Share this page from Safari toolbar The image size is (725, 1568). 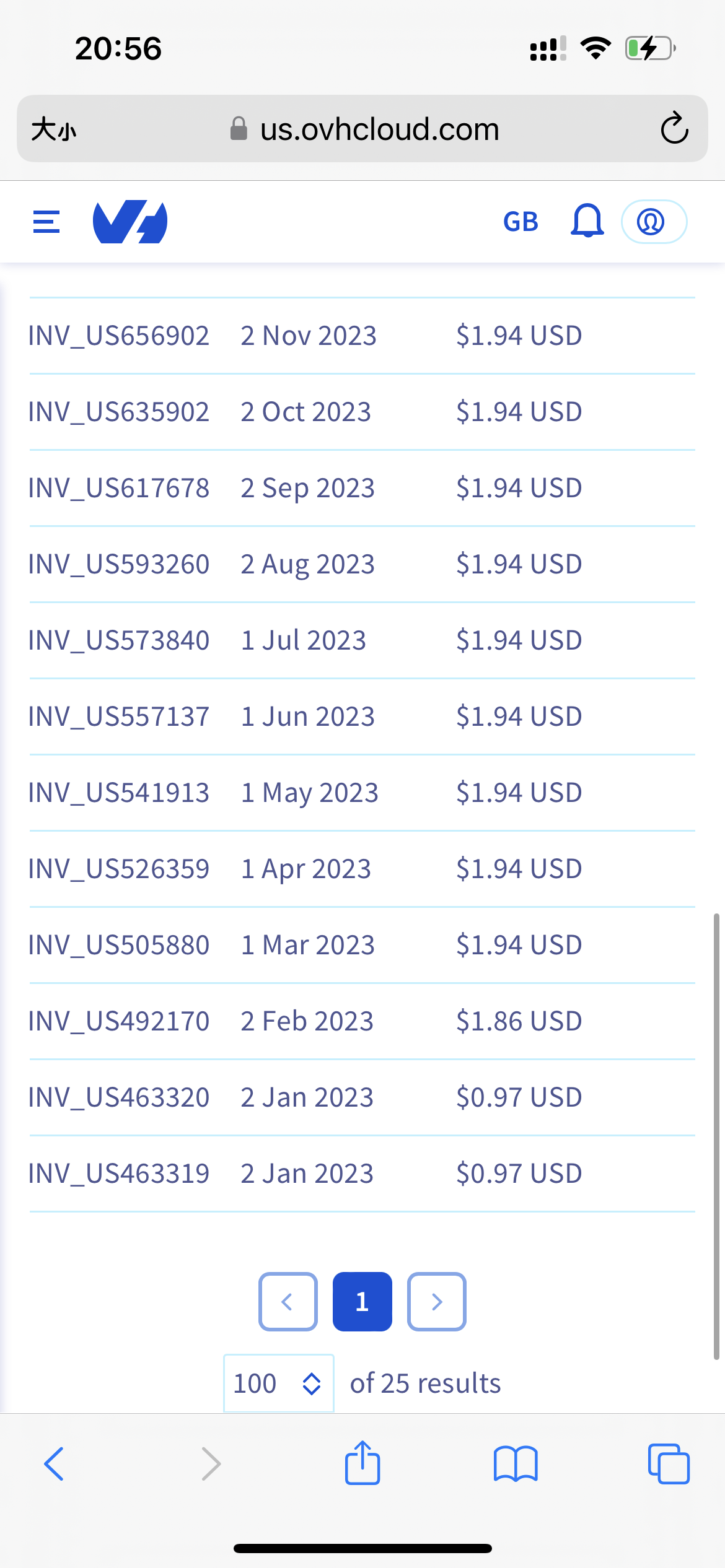click(362, 1463)
